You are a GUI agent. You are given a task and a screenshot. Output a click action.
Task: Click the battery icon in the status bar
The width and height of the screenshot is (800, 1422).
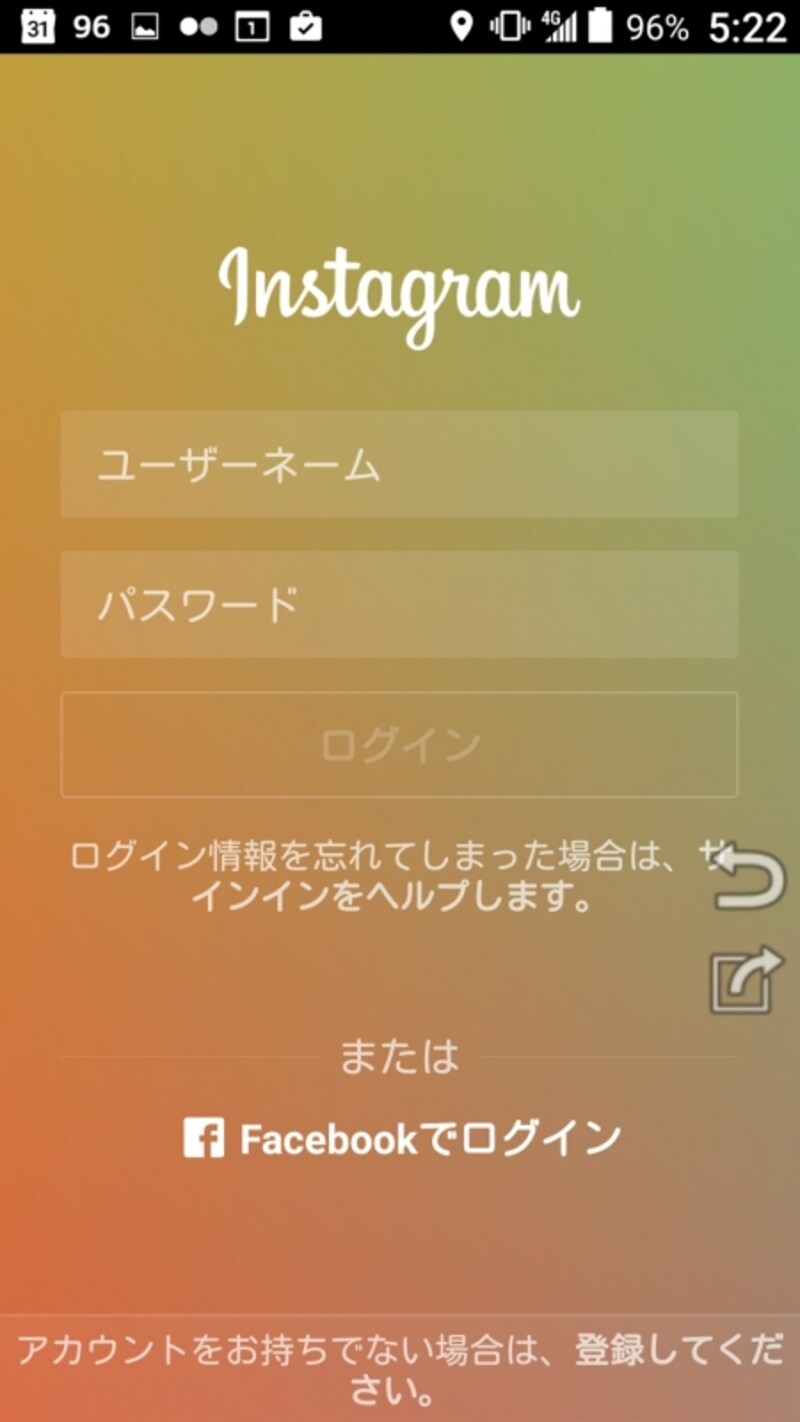600,25
